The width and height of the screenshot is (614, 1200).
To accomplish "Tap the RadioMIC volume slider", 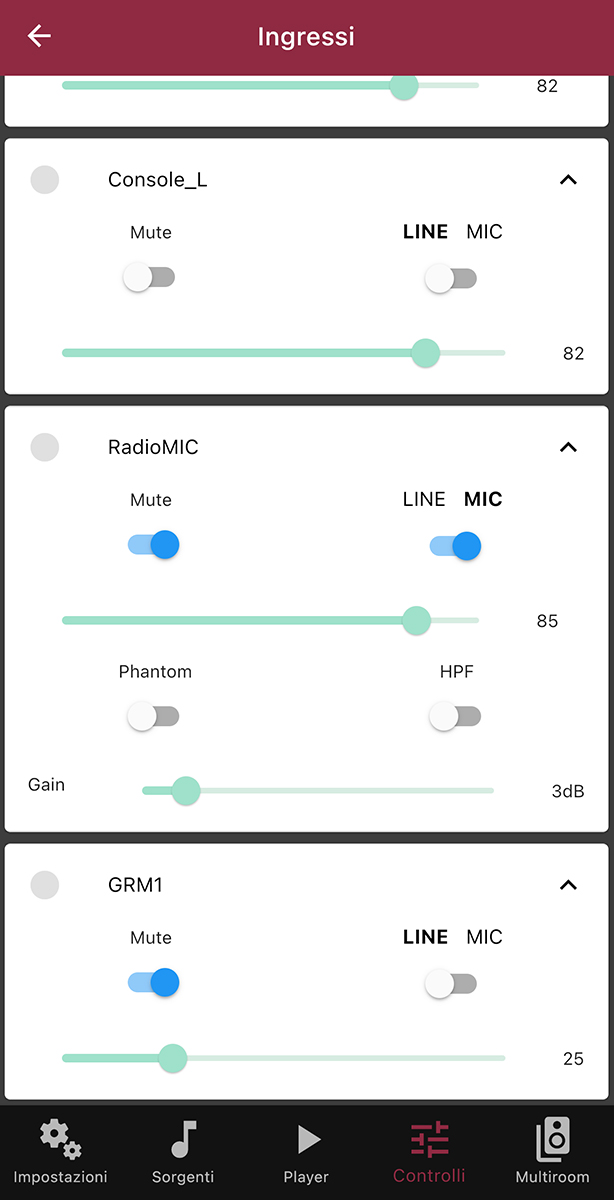I will click(x=270, y=621).
